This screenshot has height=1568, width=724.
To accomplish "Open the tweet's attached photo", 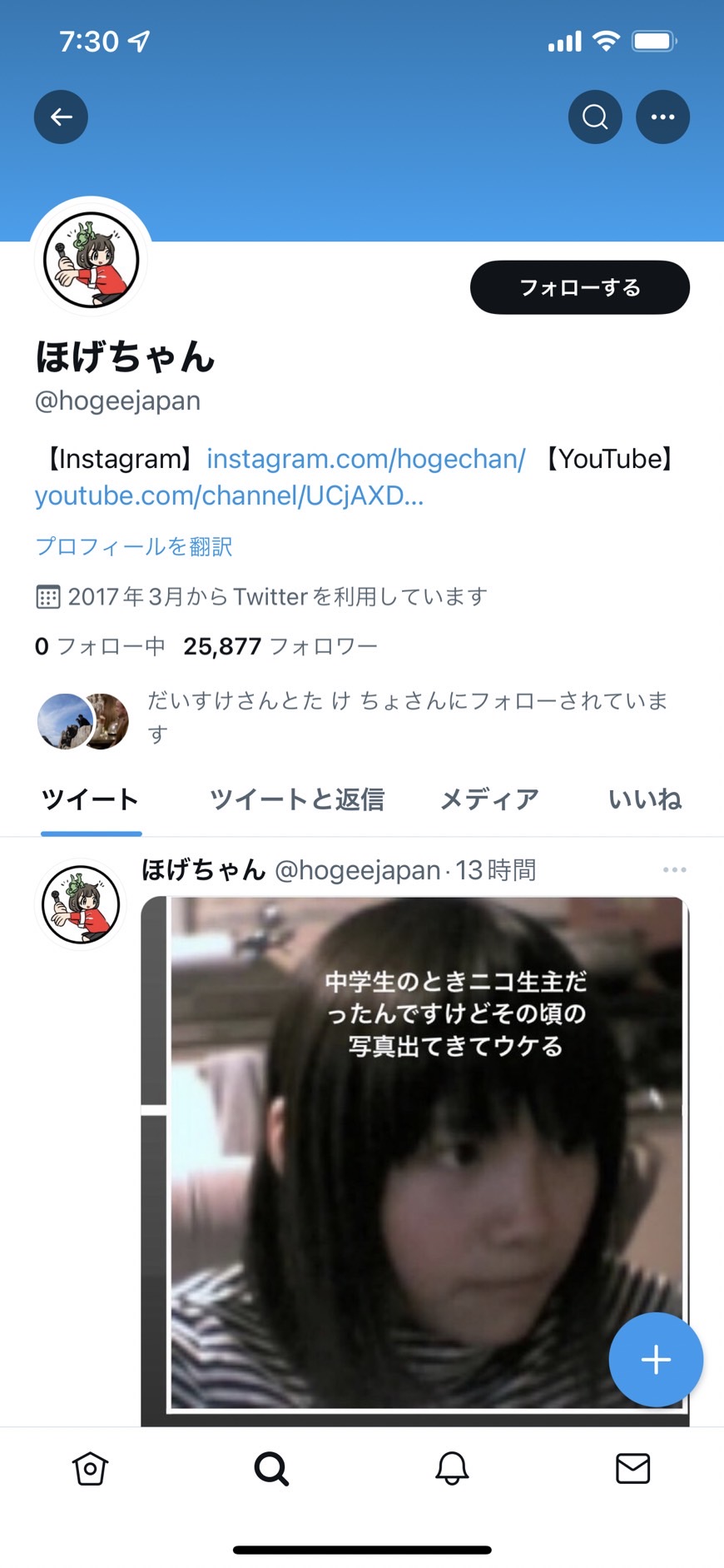I will 415,1161.
